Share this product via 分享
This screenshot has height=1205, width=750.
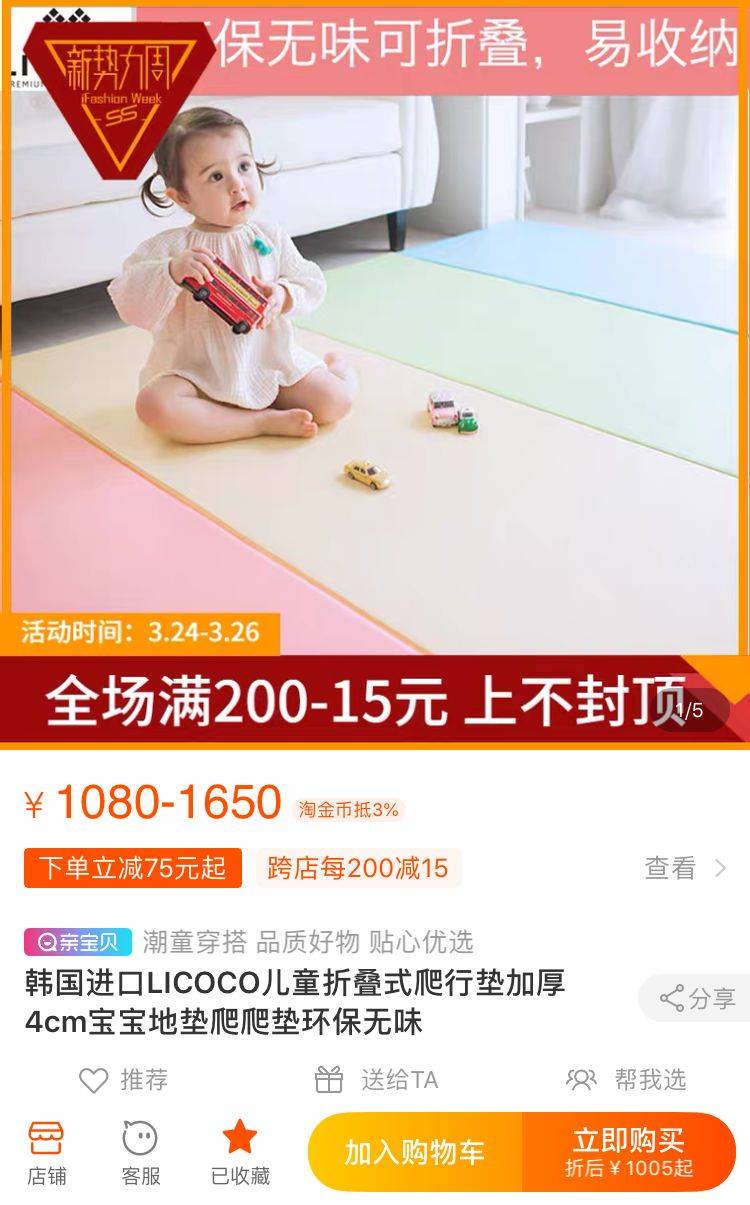coord(698,998)
